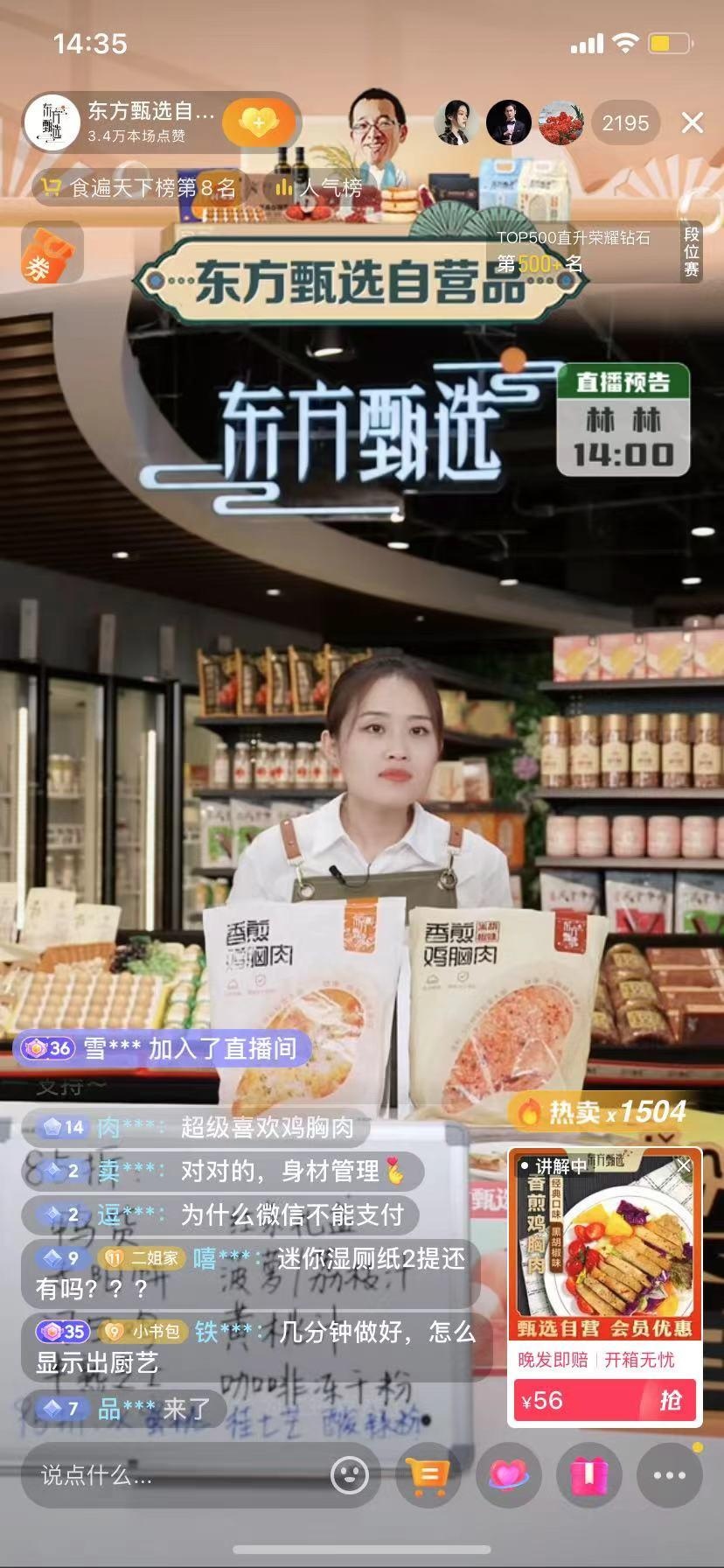View the first top viewer avatar
Viewport: 724px width, 1568px height.
[456, 123]
